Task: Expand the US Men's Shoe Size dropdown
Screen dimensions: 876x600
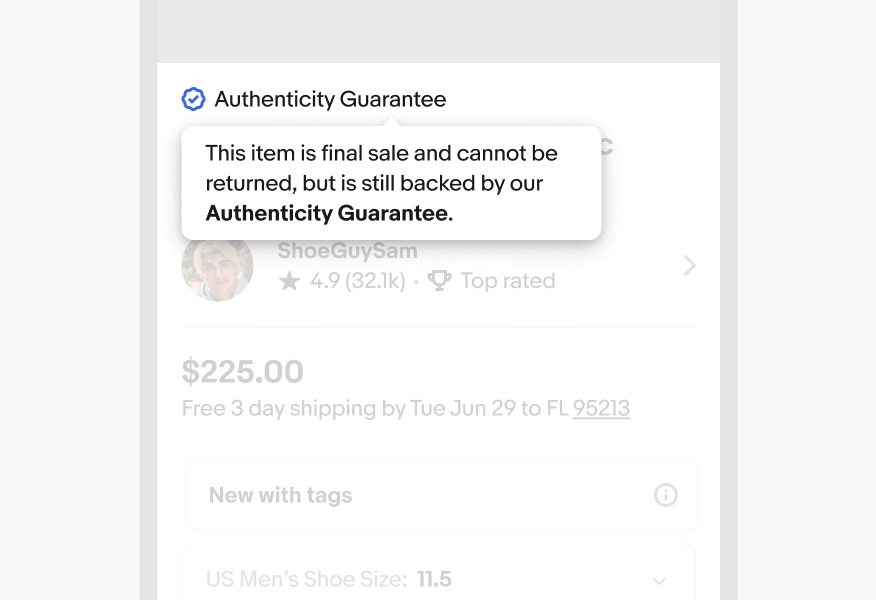Action: point(658,580)
